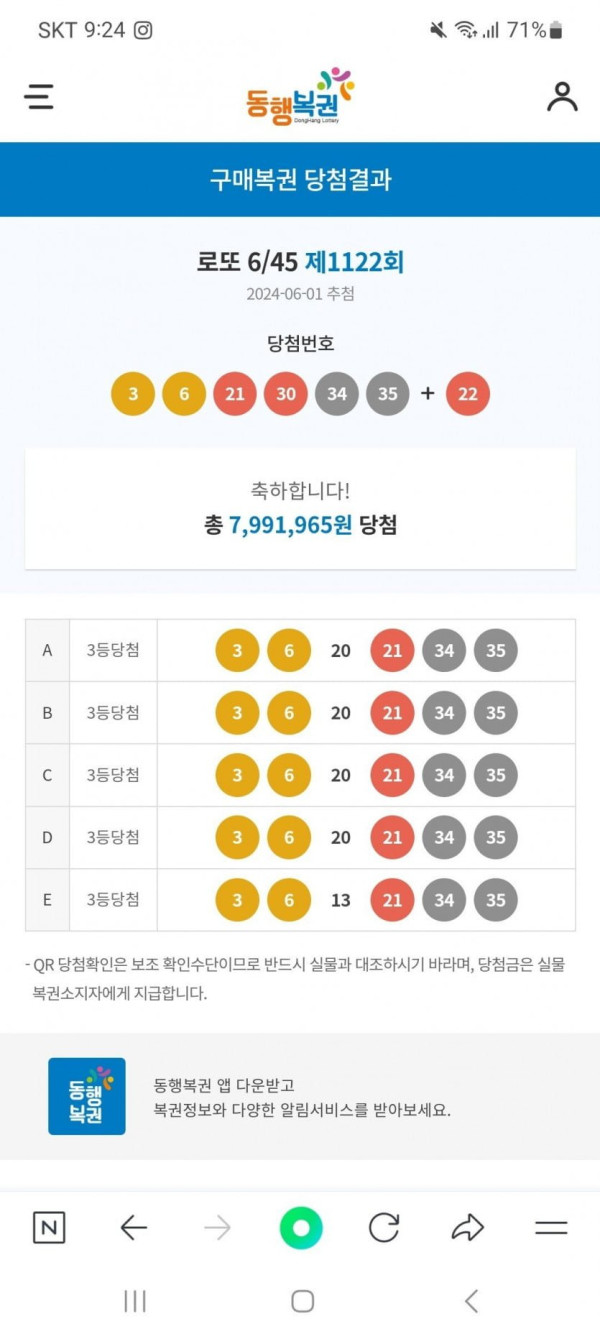Reload the current page
Viewport: 600px width, 1334px height.
coord(384,1227)
